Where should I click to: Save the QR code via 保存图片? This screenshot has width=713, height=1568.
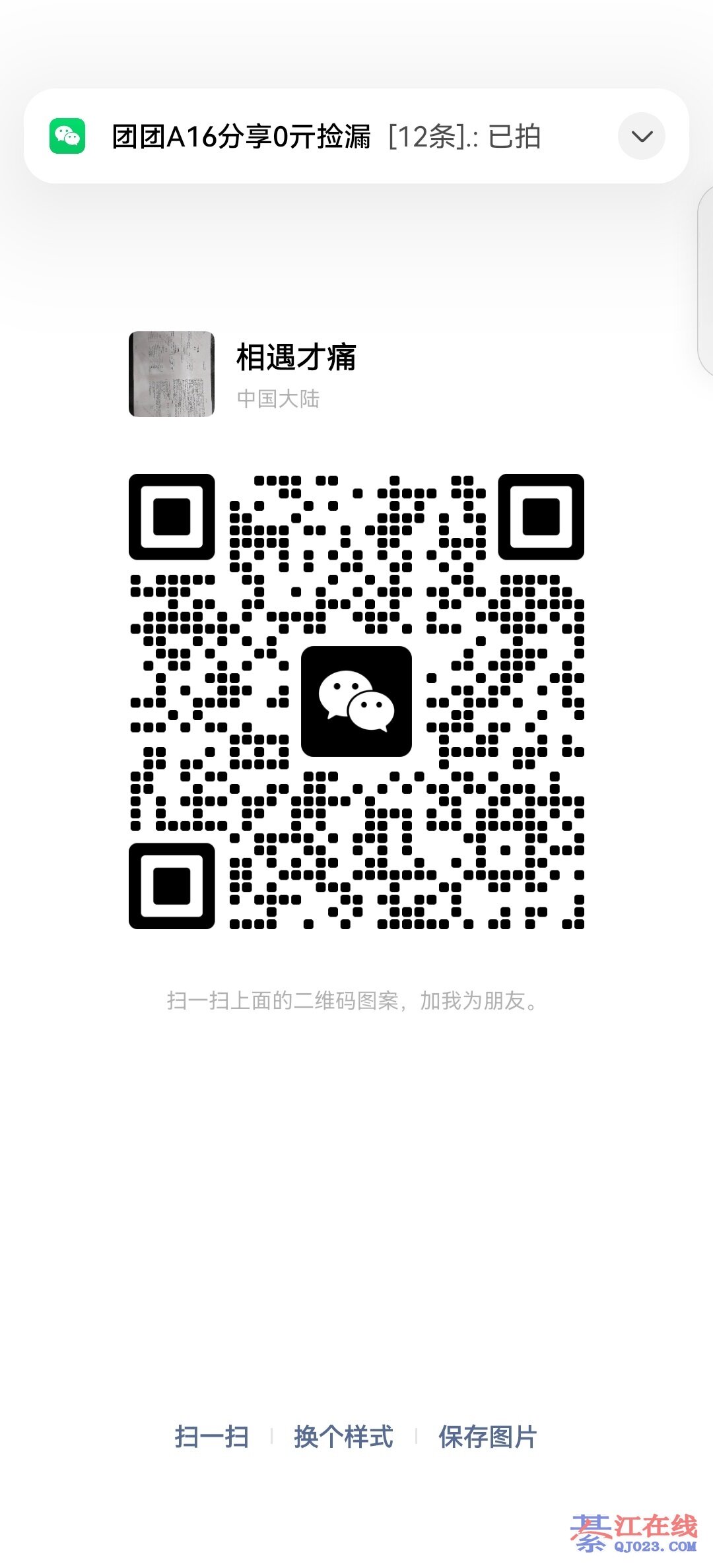[x=488, y=1437]
